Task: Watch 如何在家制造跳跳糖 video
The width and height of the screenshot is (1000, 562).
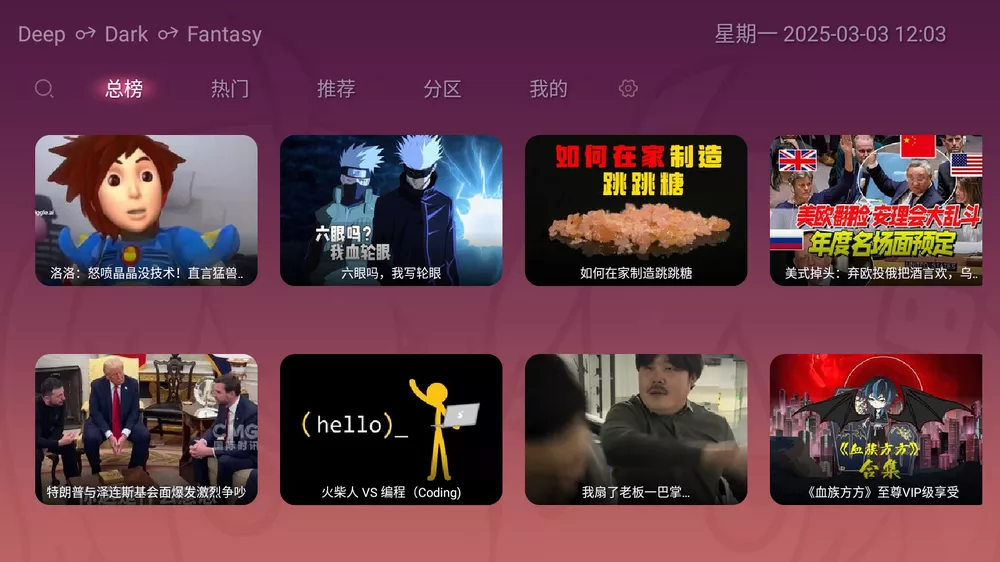Action: pos(636,210)
